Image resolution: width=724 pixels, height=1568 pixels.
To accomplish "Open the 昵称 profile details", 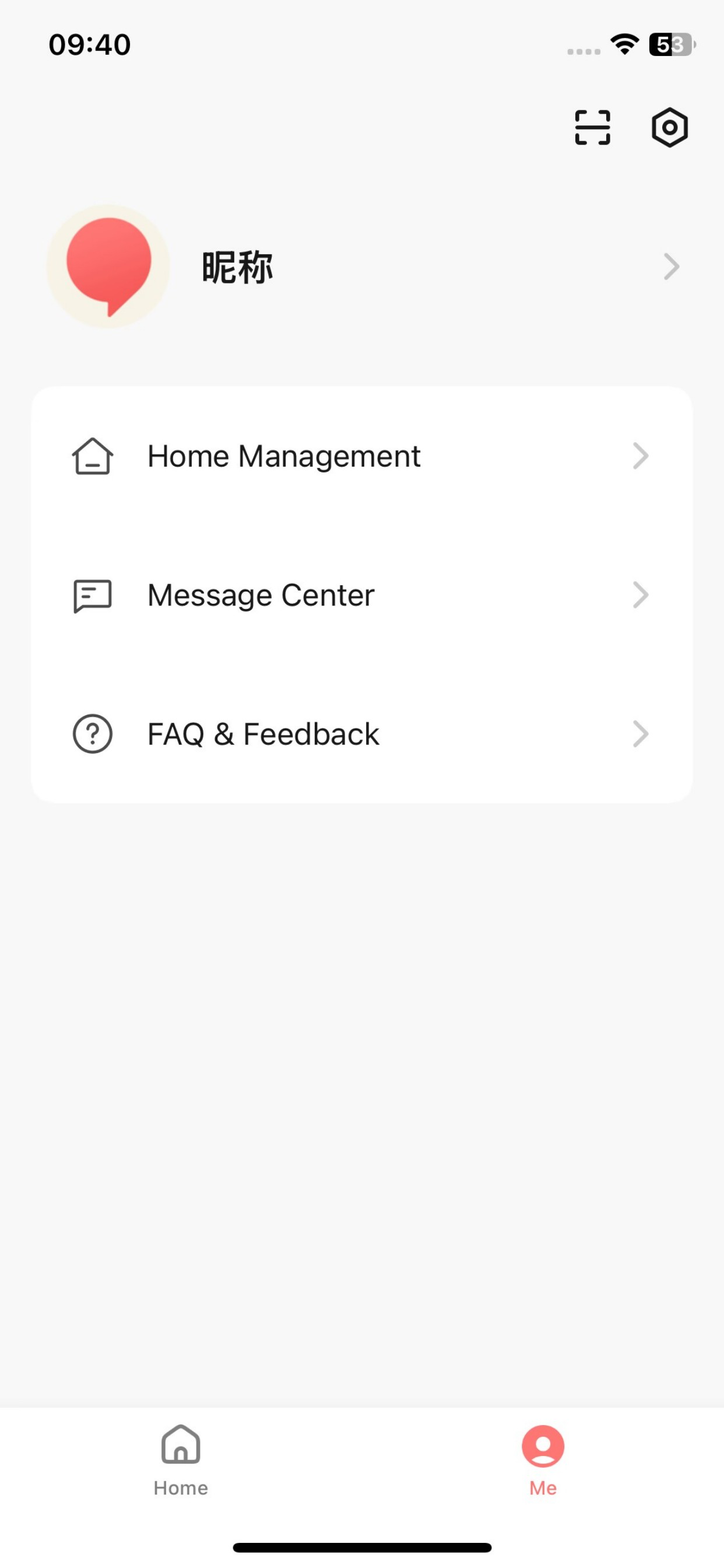I will [x=362, y=267].
